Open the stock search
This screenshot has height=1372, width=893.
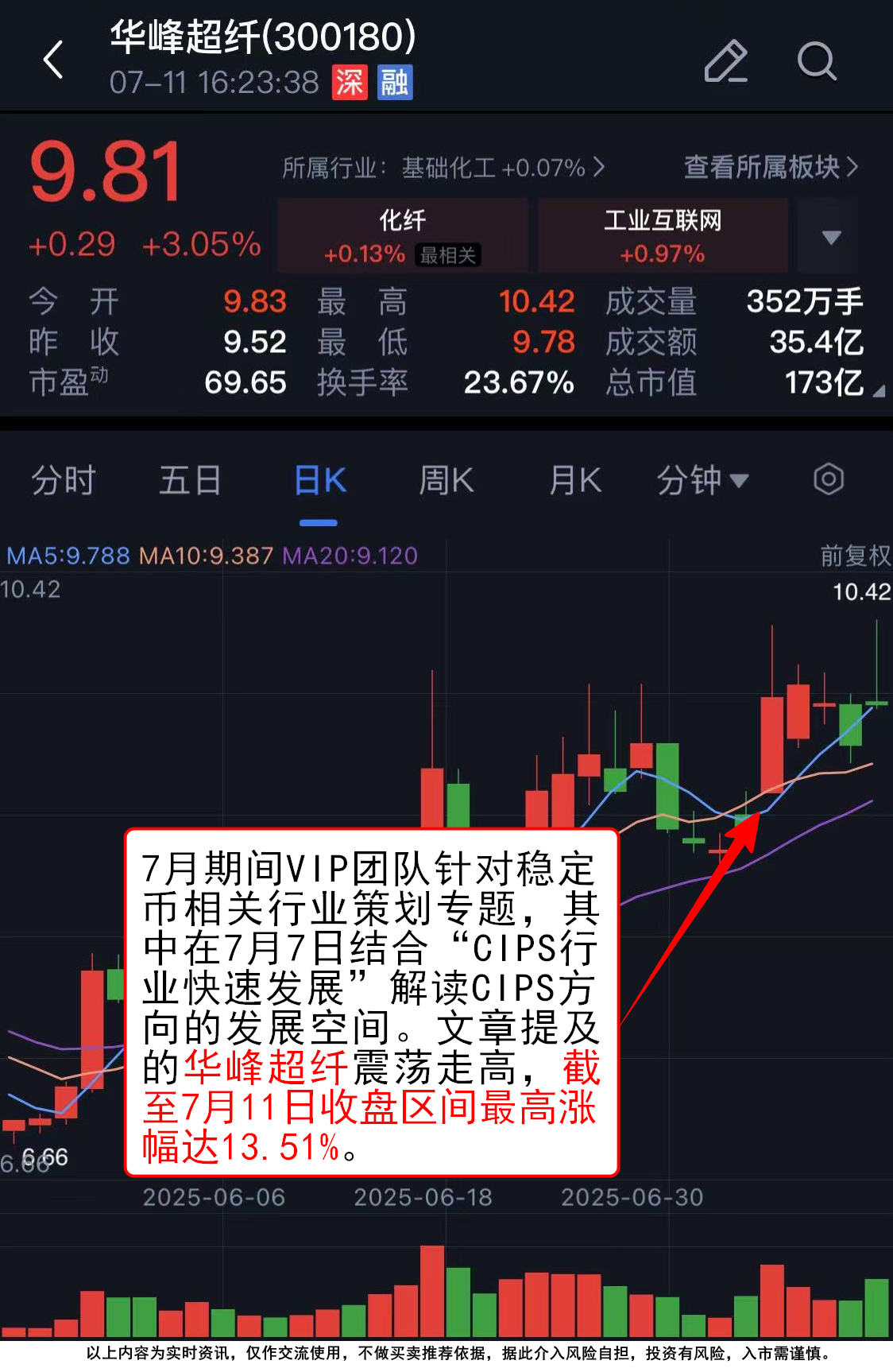point(817,61)
